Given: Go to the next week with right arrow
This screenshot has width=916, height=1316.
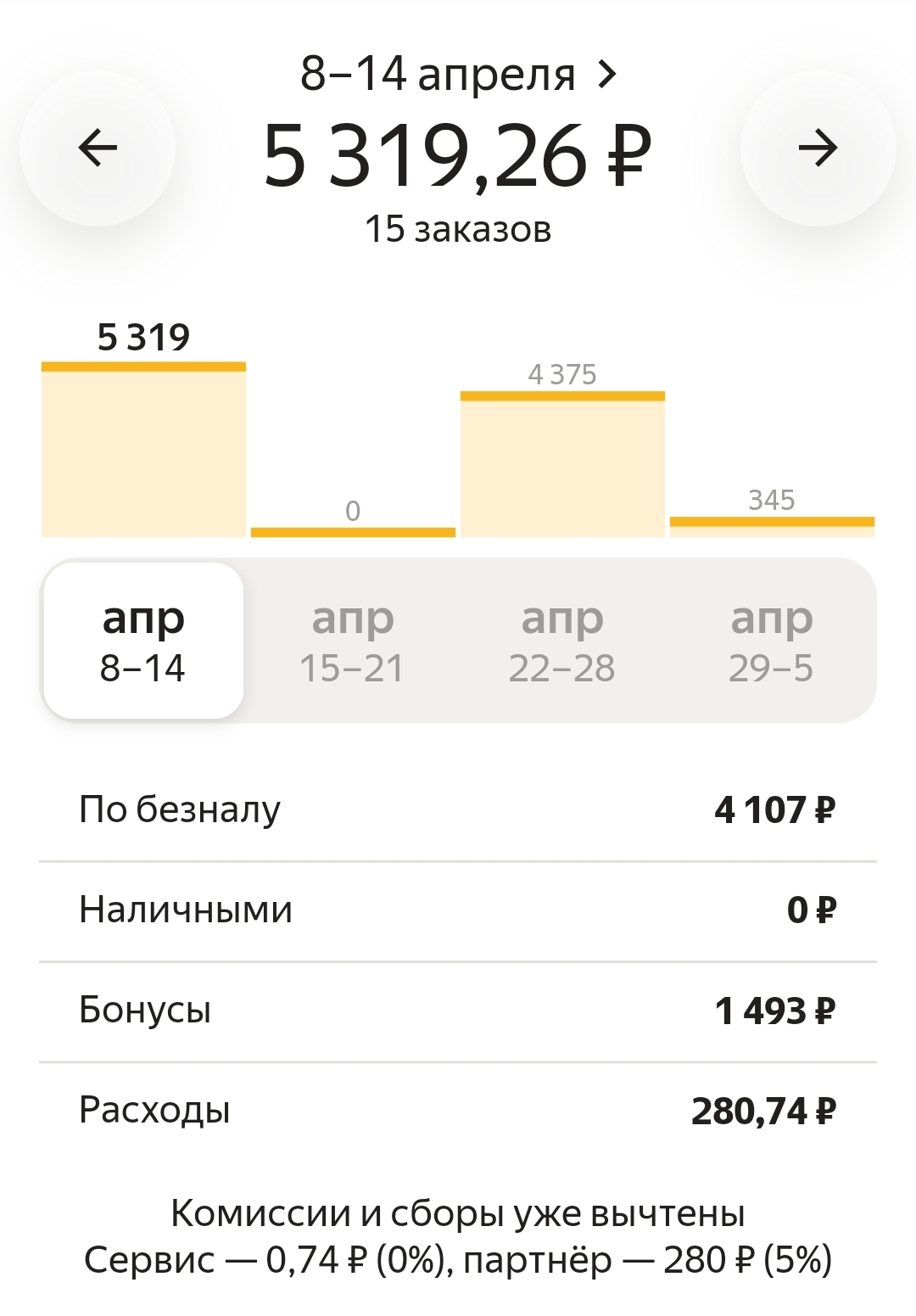Looking at the screenshot, I should click(818, 148).
